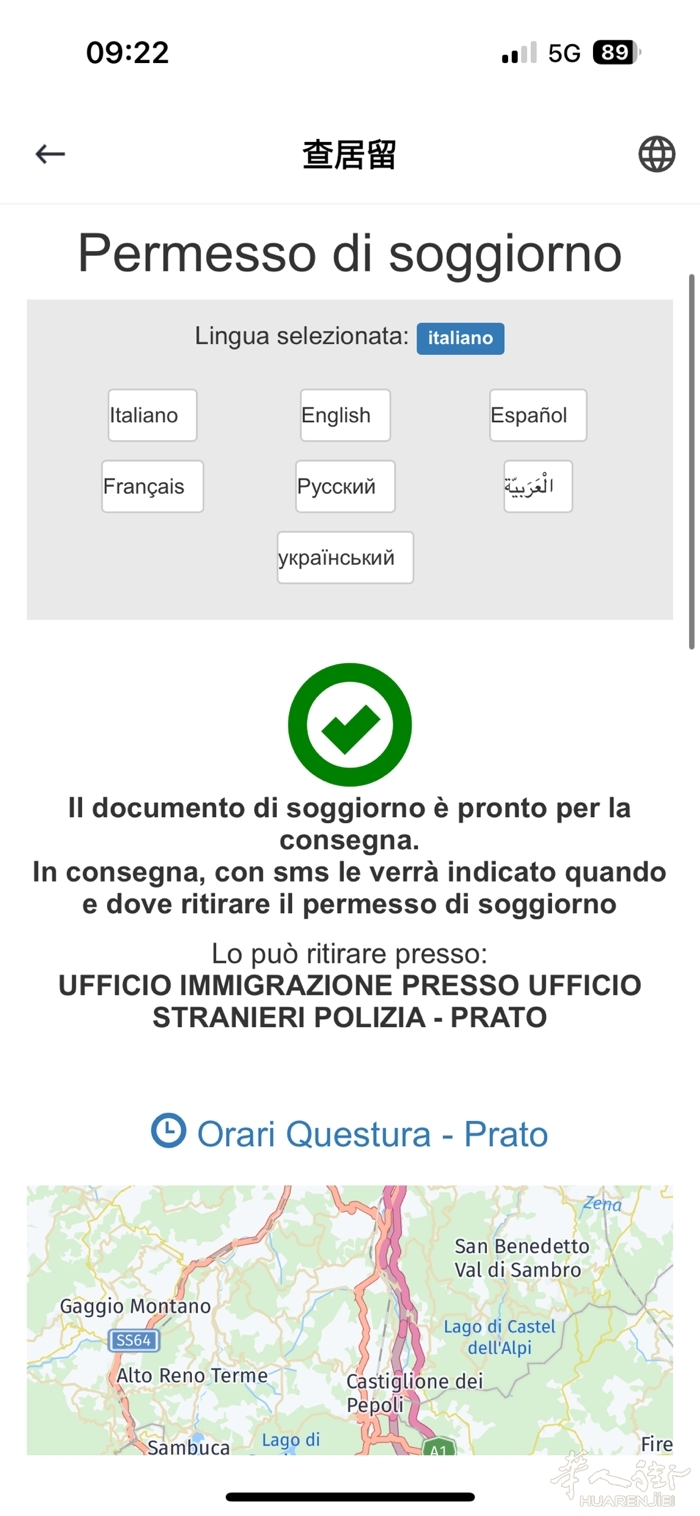Go back using the arrow icon

tap(50, 154)
